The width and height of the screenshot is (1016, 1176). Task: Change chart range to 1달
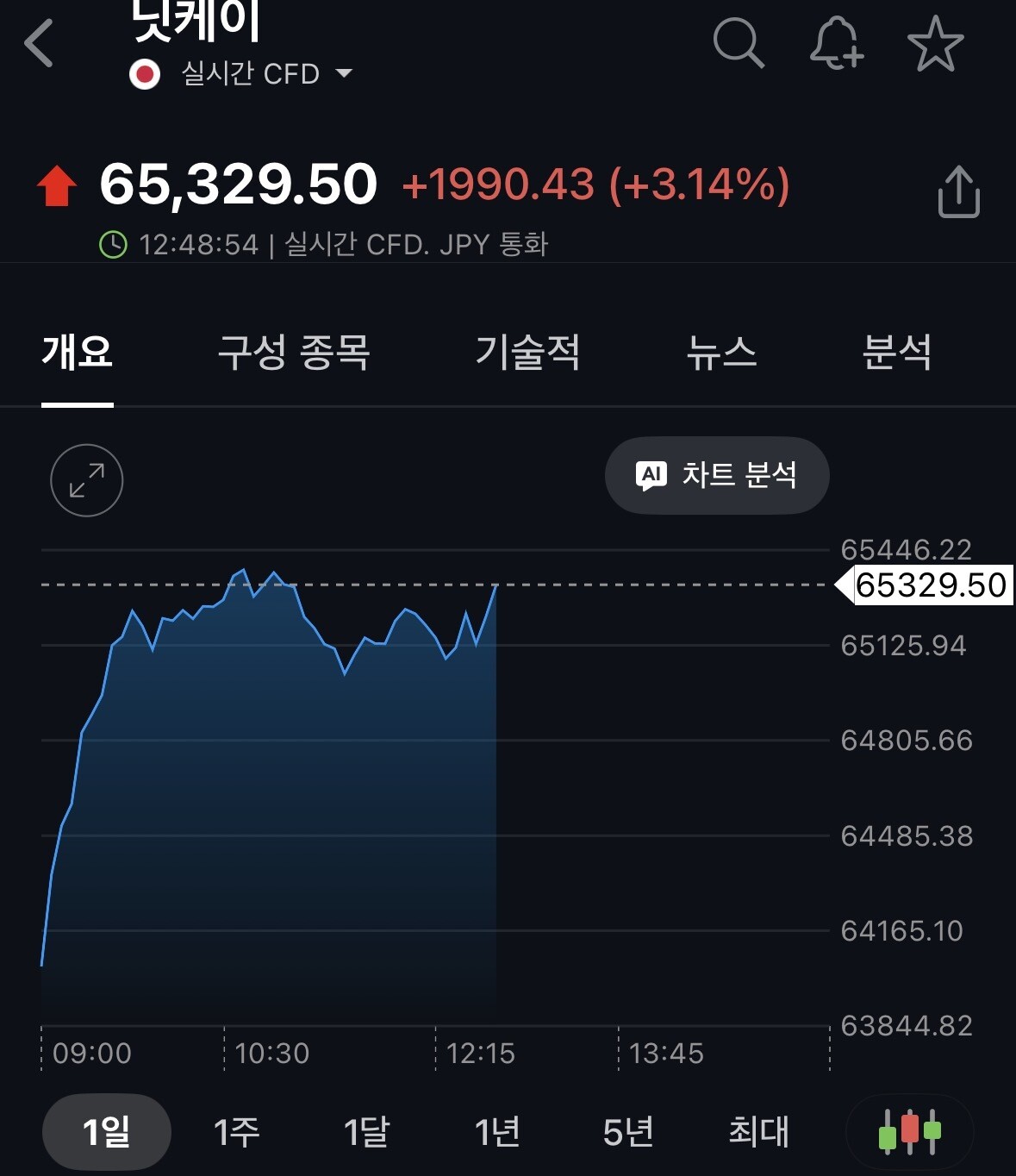pos(366,1132)
